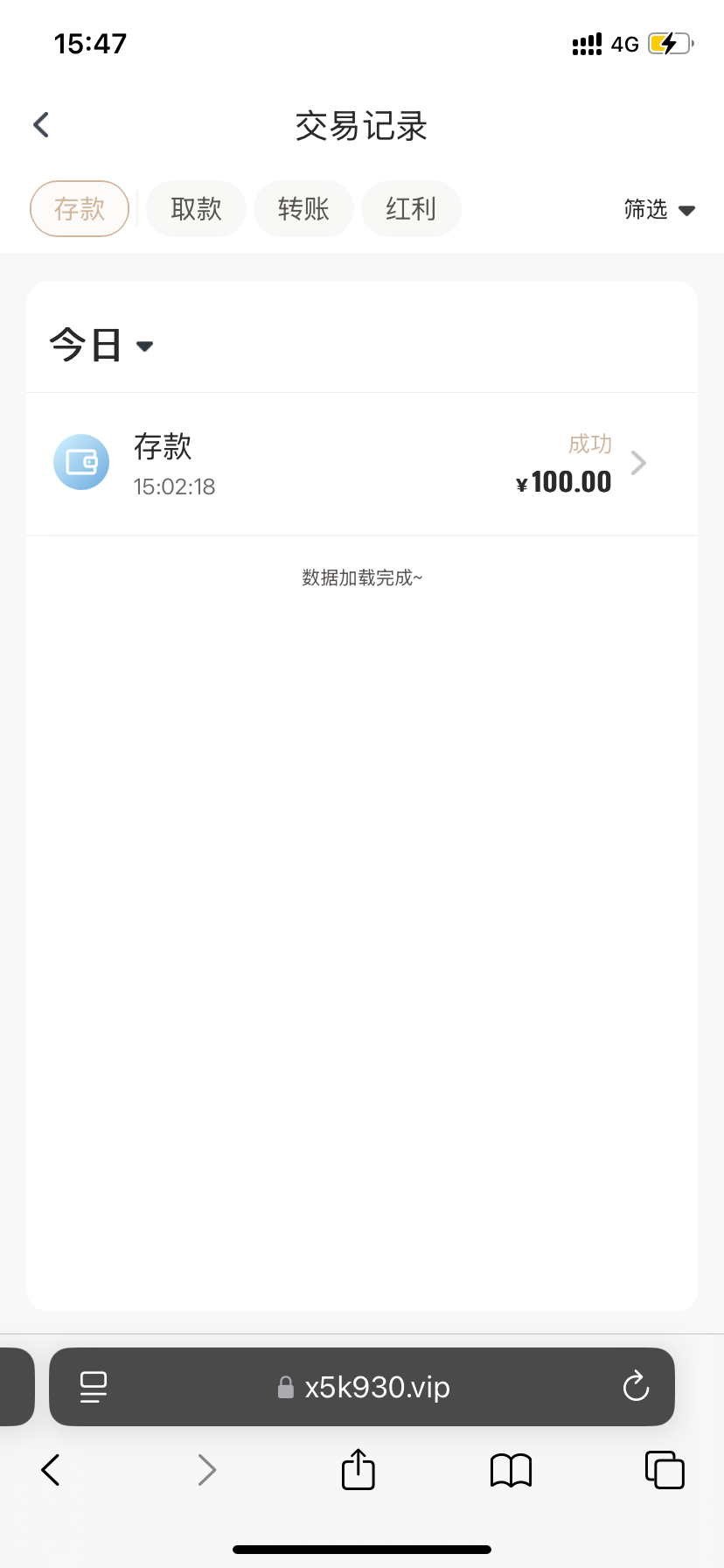Viewport: 724px width, 1568px height.
Task: Expand the 今日 date dropdown
Action: pyautogui.click(x=101, y=345)
